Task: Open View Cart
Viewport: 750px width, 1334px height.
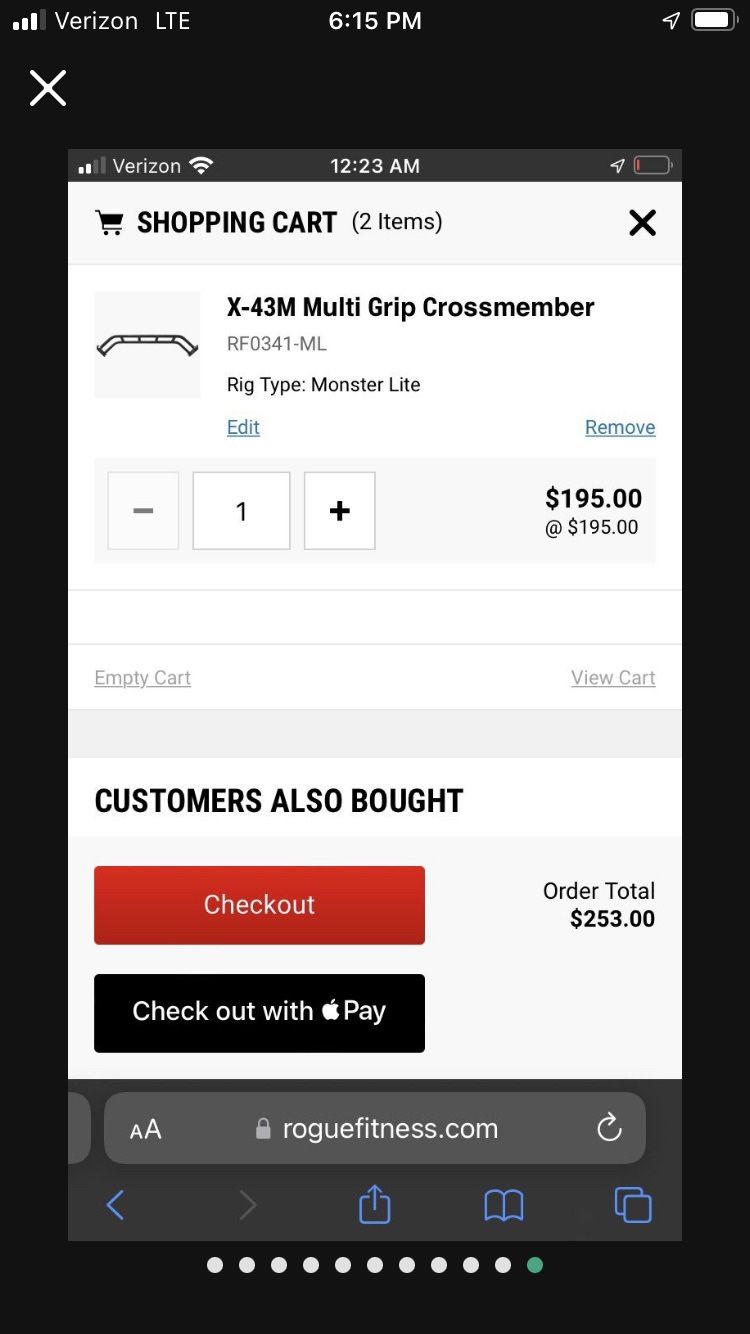Action: pyautogui.click(x=613, y=677)
